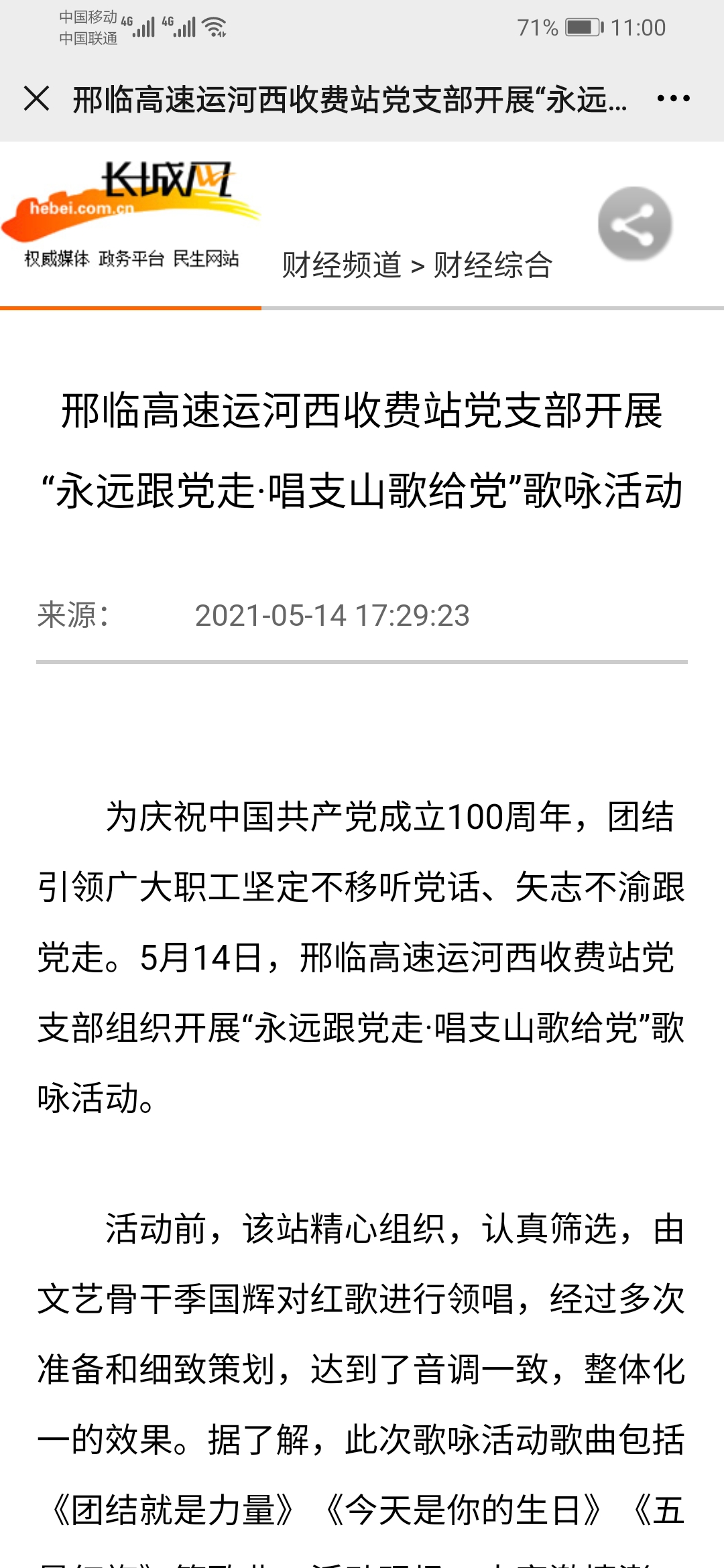Open the 财经频道 breadcrumb link
Viewport: 724px width, 1568px height.
pos(341,265)
